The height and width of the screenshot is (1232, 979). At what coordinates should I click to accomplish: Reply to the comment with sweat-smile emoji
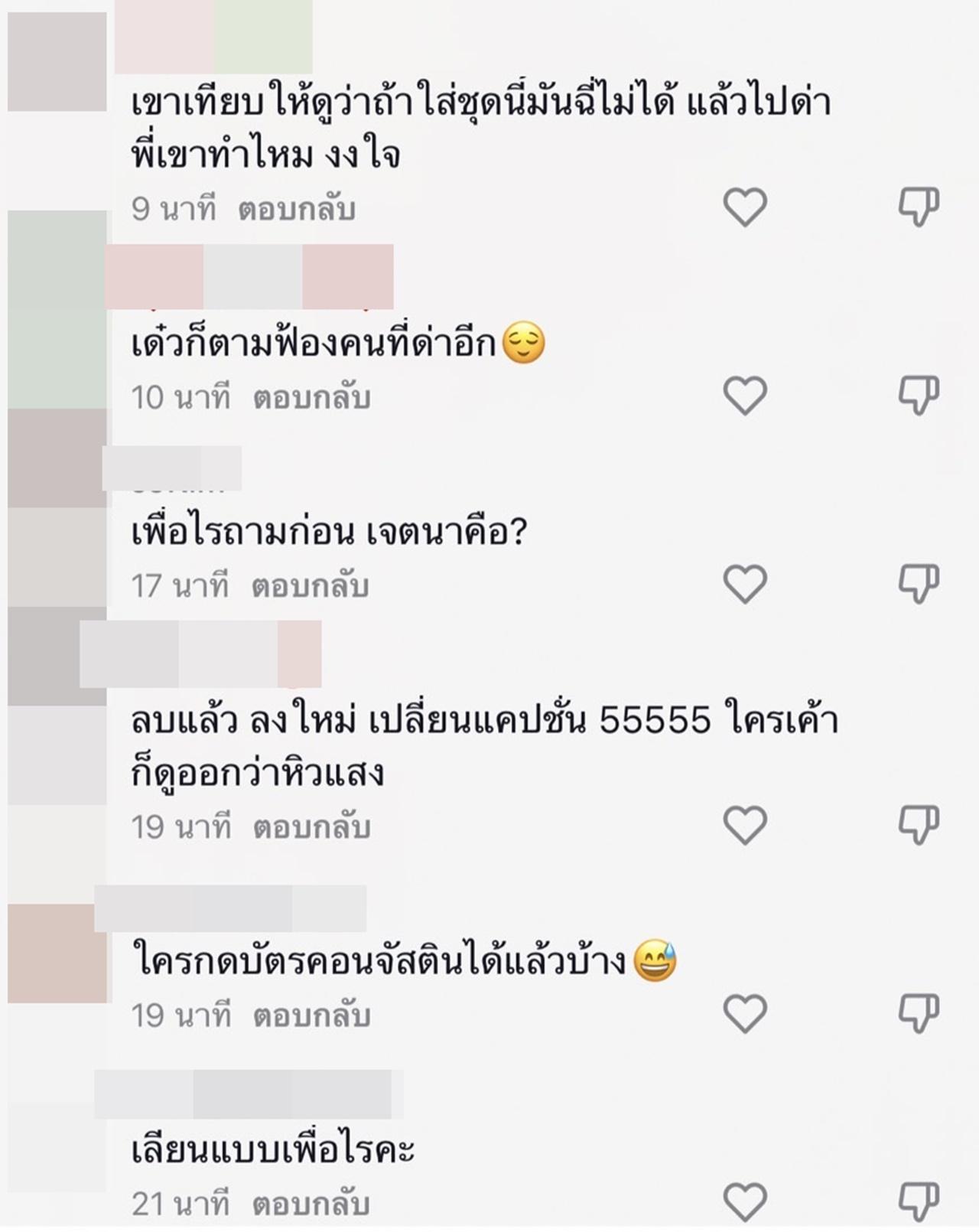pos(311,1016)
